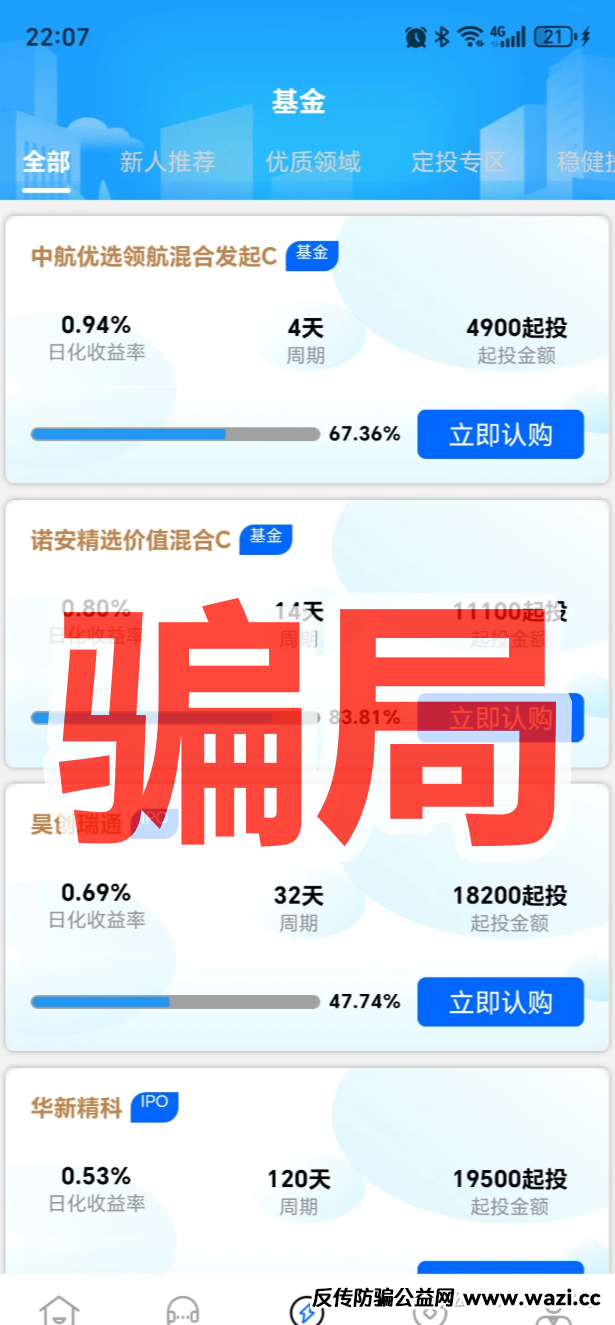Switch to the 新人推荐 tab
The height and width of the screenshot is (1325, 615).
coord(167,162)
